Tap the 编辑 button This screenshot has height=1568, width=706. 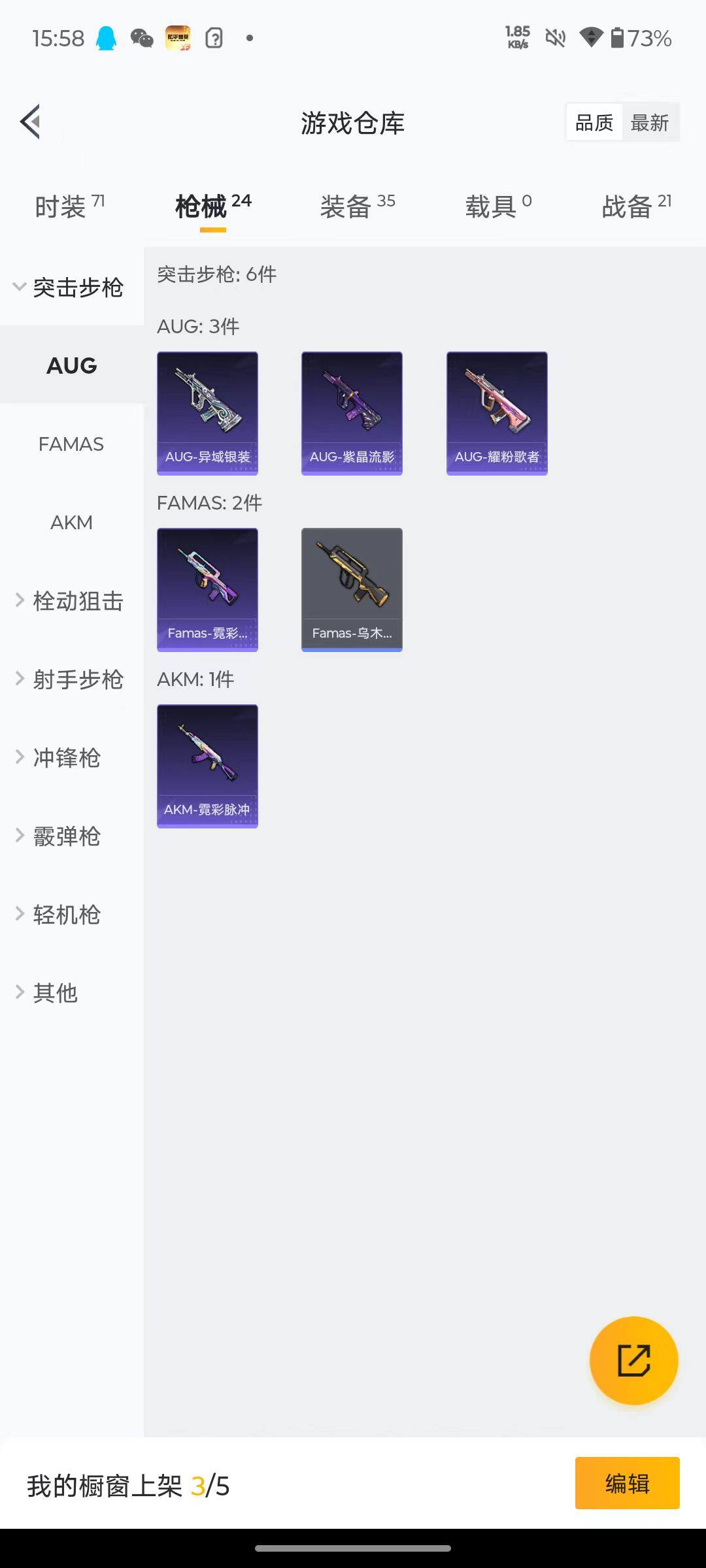pyautogui.click(x=627, y=1484)
